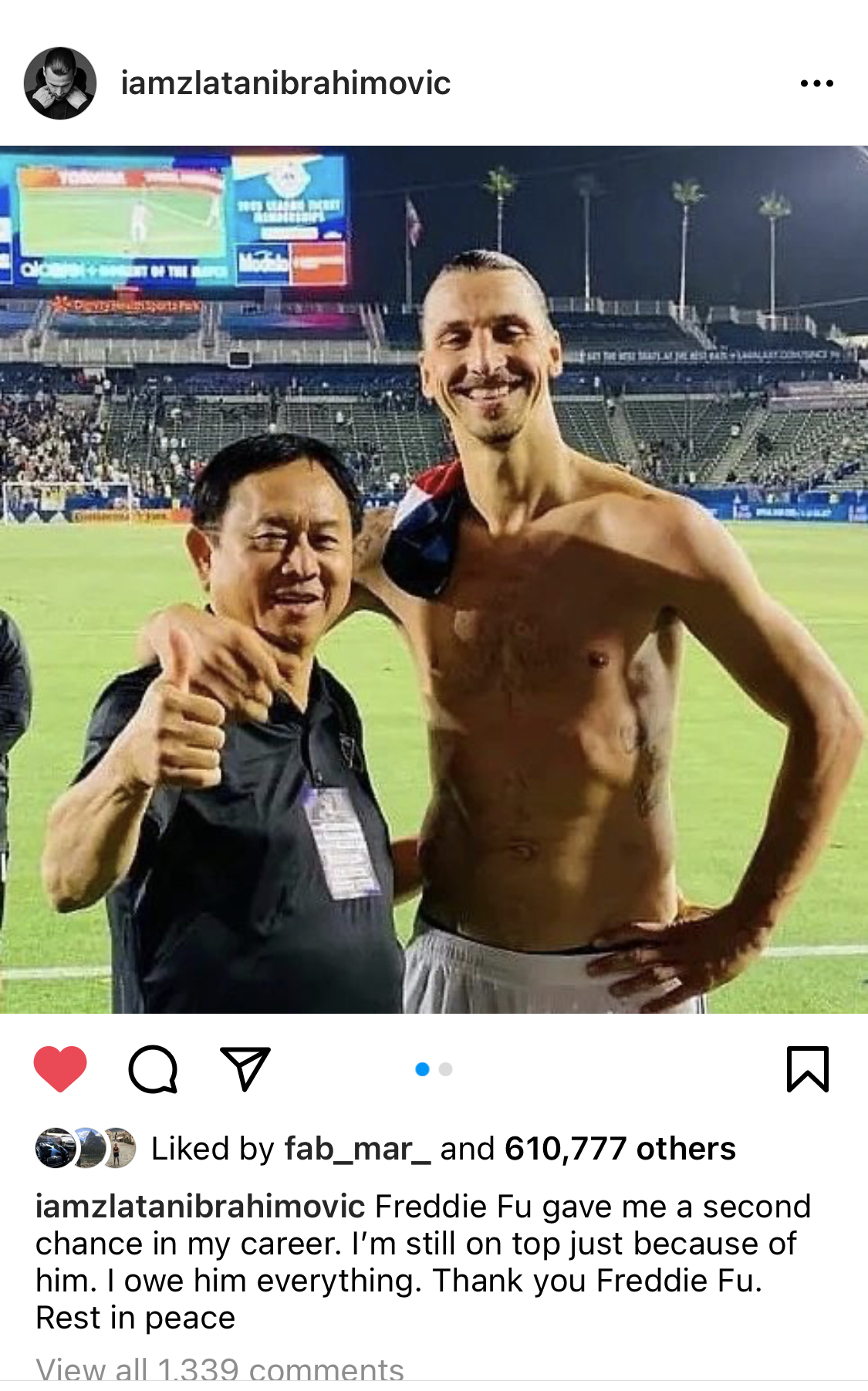Unlike the post with the red heart
This screenshot has width=868, height=1391.
click(60, 1069)
